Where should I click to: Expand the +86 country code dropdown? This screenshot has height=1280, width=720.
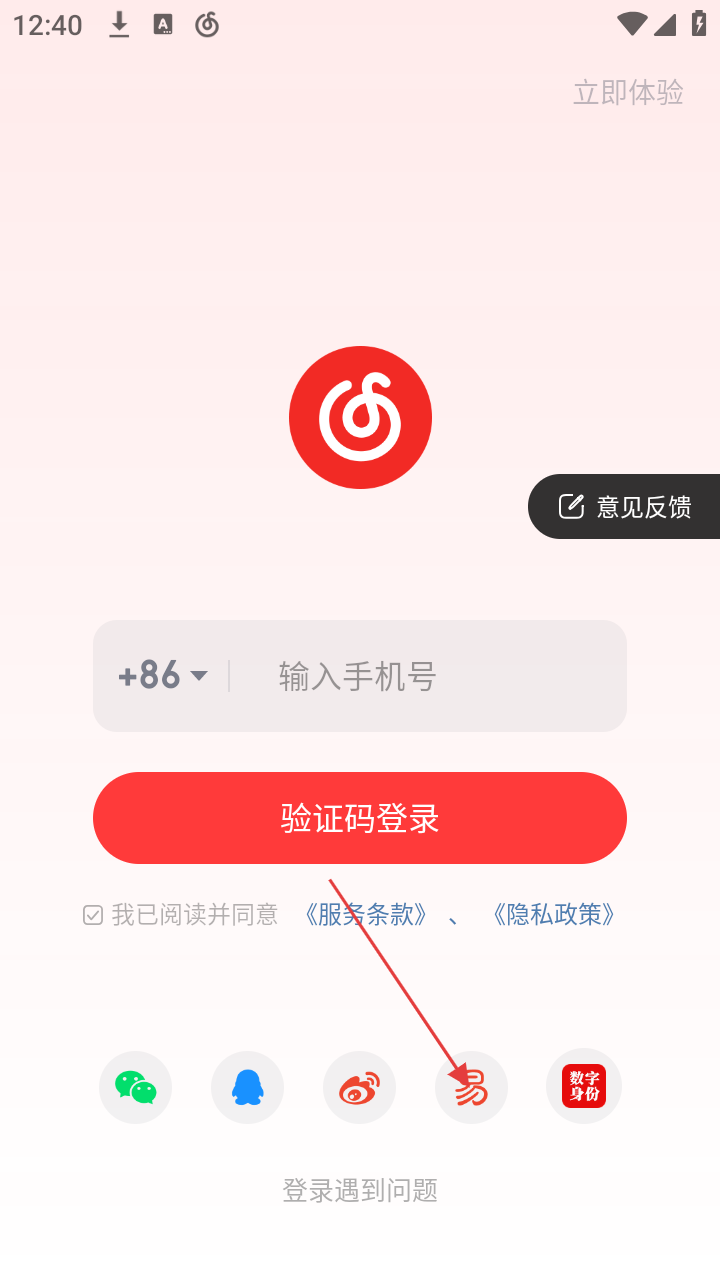(163, 676)
